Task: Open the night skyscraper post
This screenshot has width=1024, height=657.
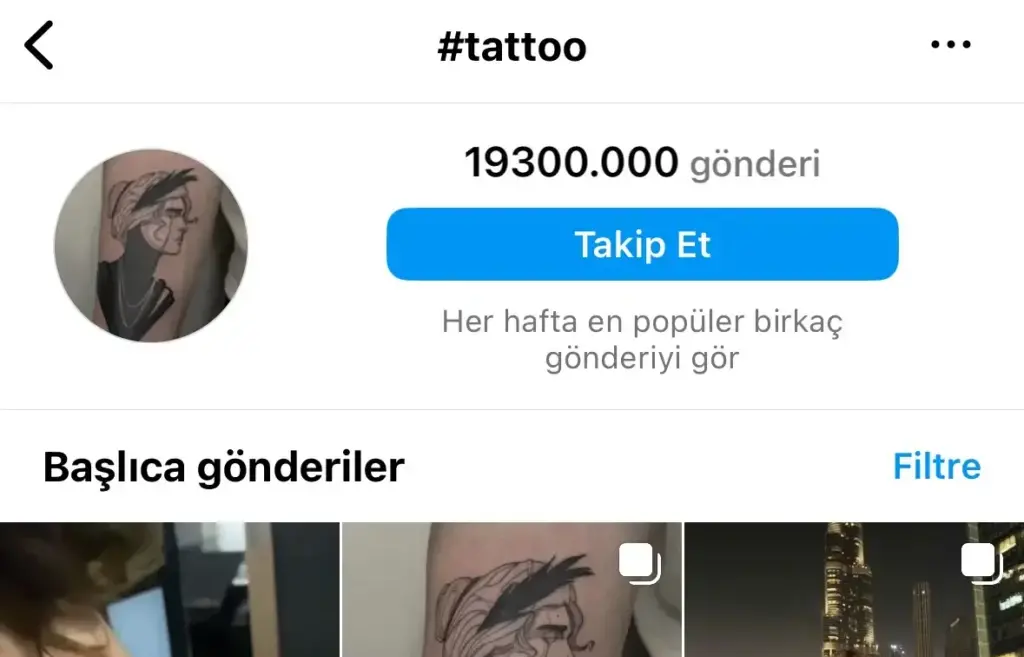Action: (854, 592)
